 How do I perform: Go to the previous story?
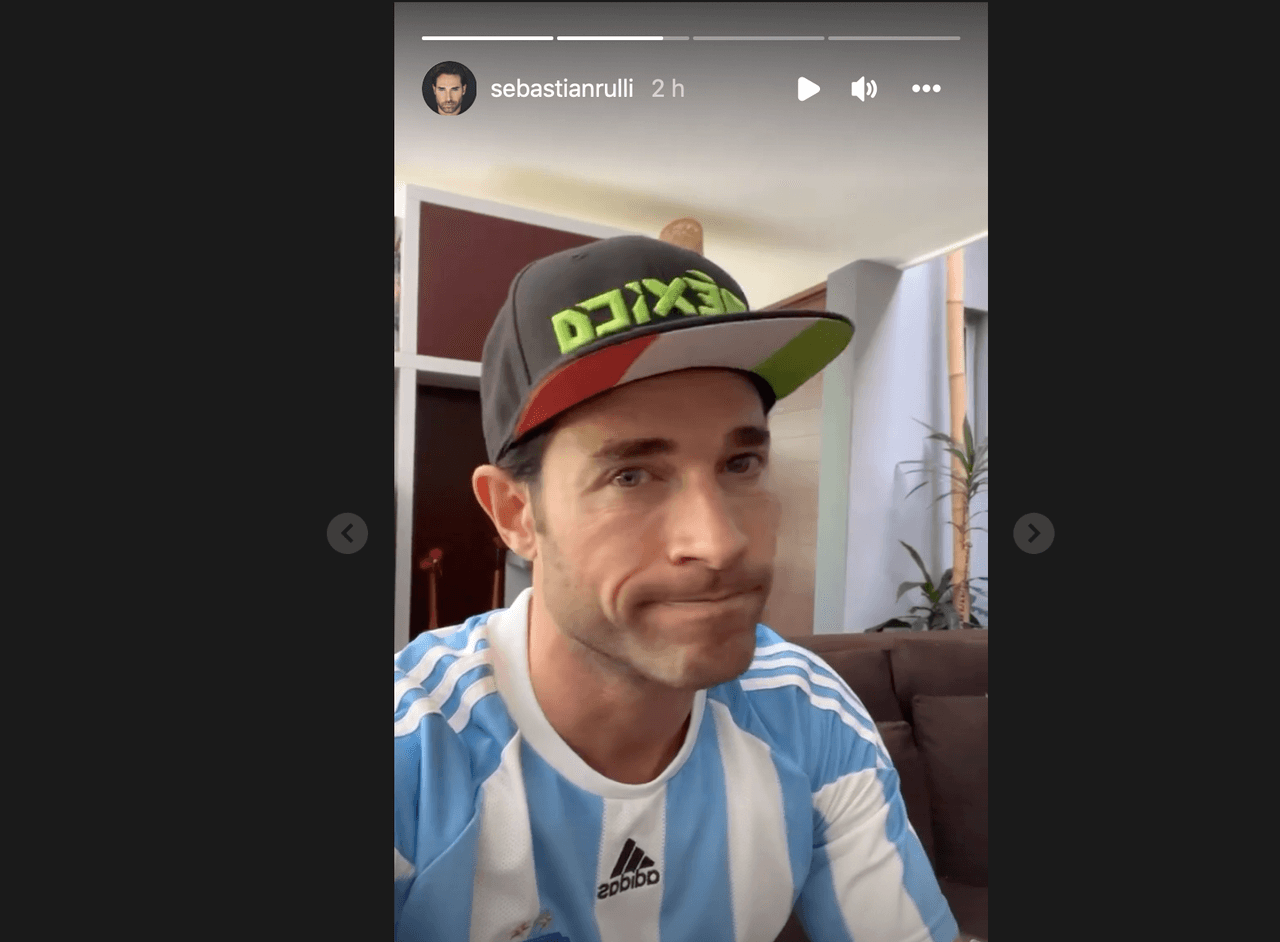[347, 533]
